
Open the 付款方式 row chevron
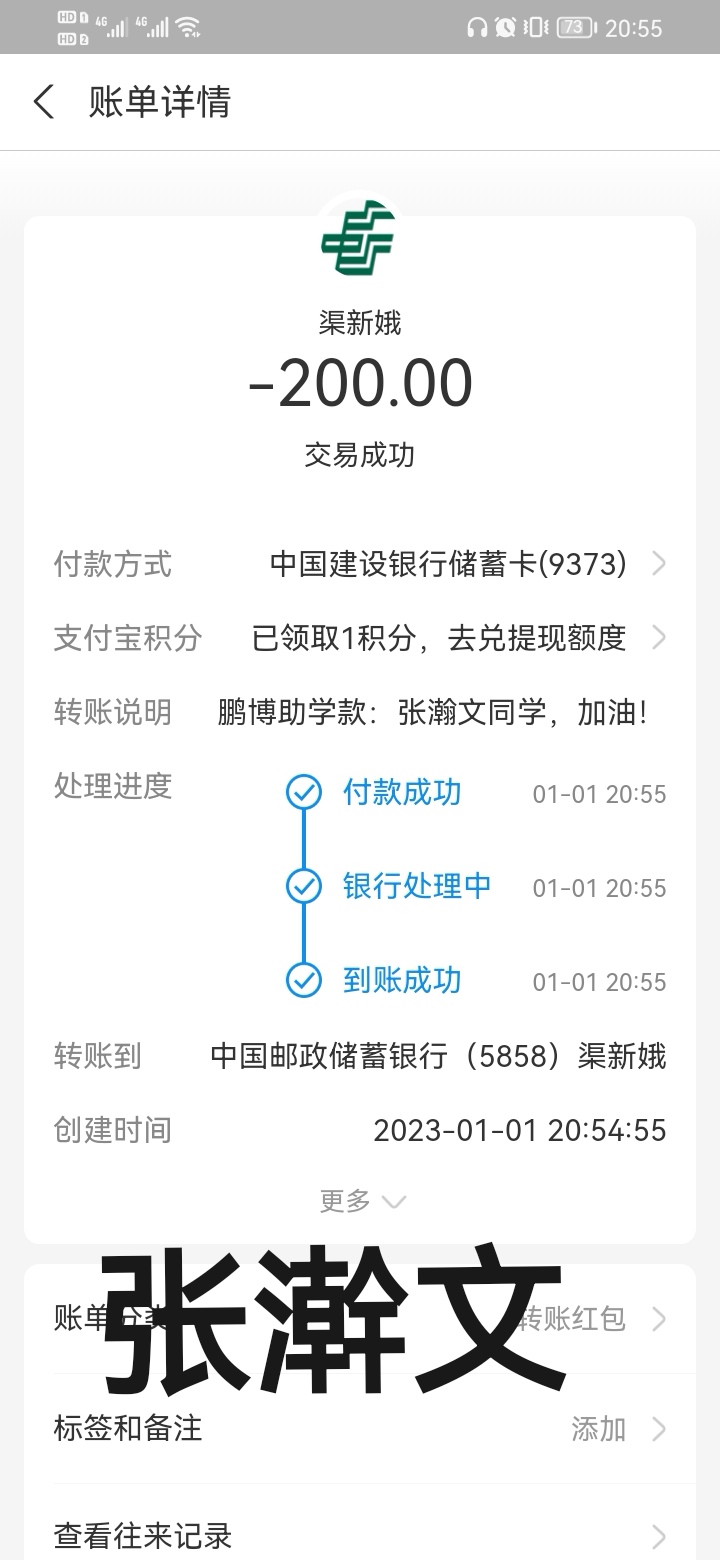[659, 564]
